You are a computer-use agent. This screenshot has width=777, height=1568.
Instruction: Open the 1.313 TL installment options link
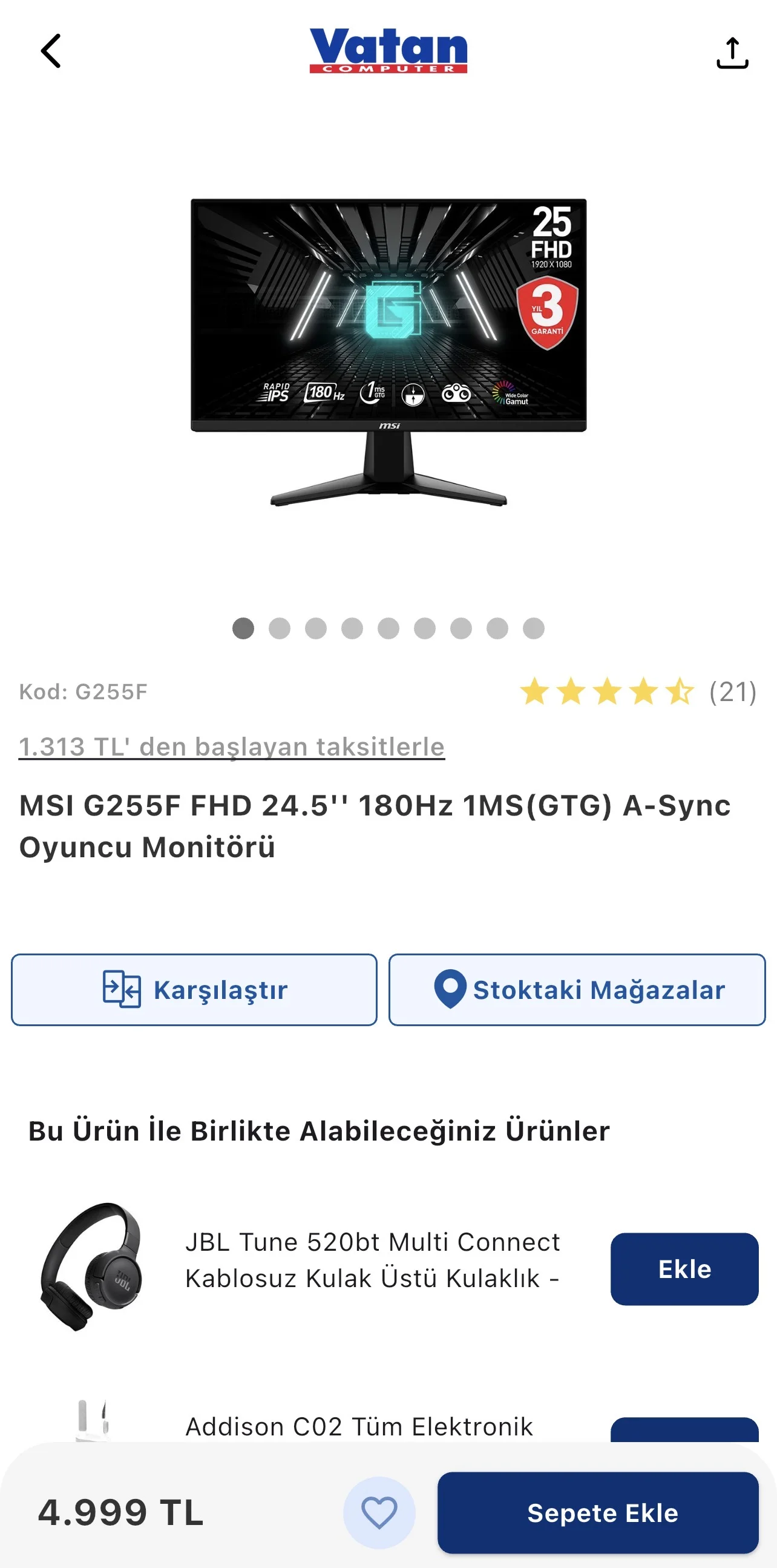232,747
